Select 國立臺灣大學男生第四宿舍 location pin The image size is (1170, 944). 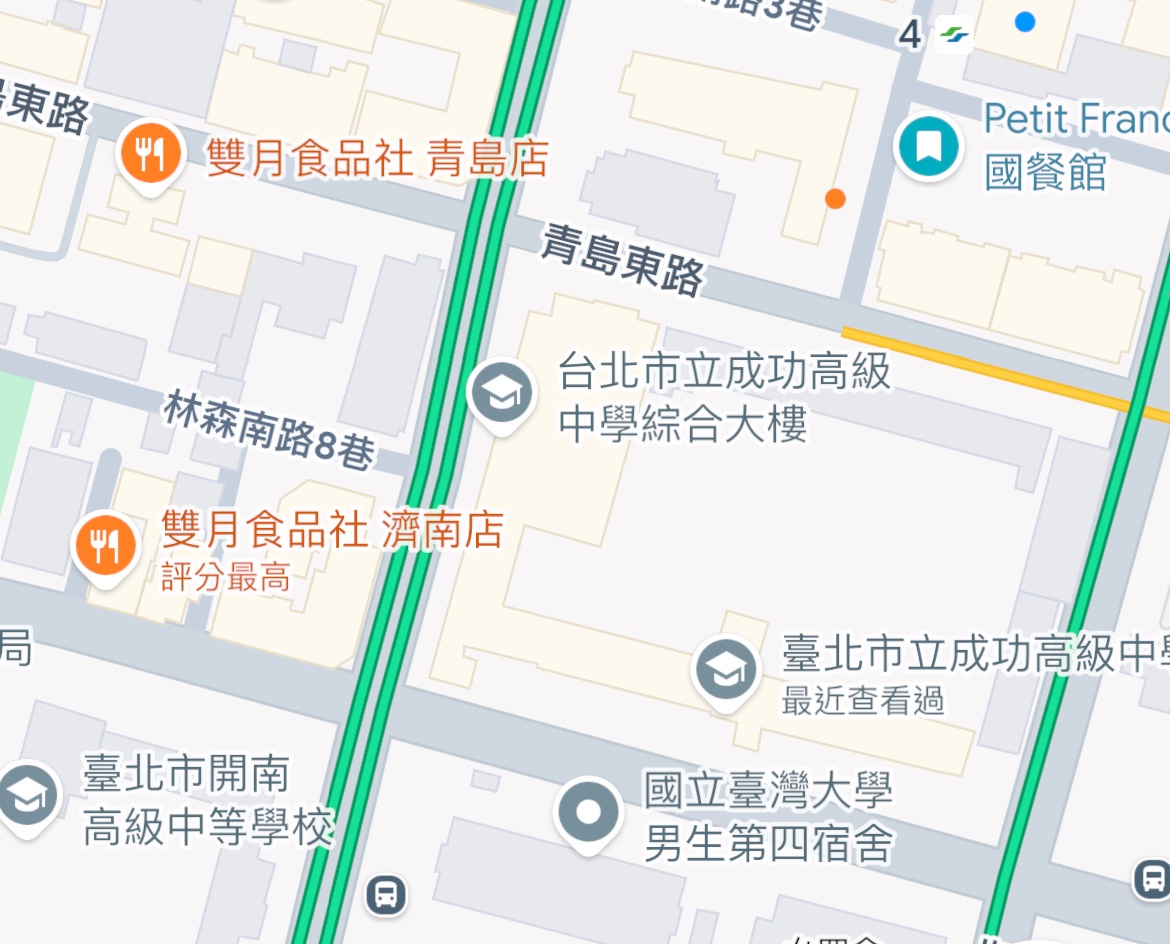click(x=589, y=813)
